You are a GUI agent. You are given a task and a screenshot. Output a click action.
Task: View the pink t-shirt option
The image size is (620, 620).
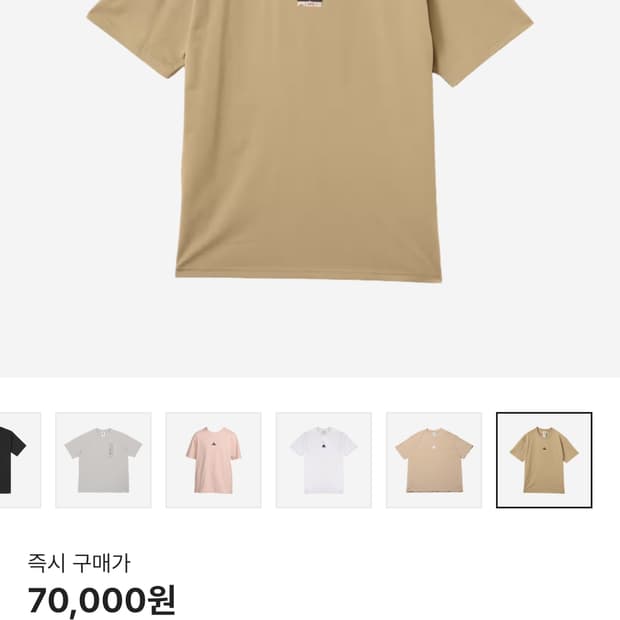pyautogui.click(x=213, y=460)
